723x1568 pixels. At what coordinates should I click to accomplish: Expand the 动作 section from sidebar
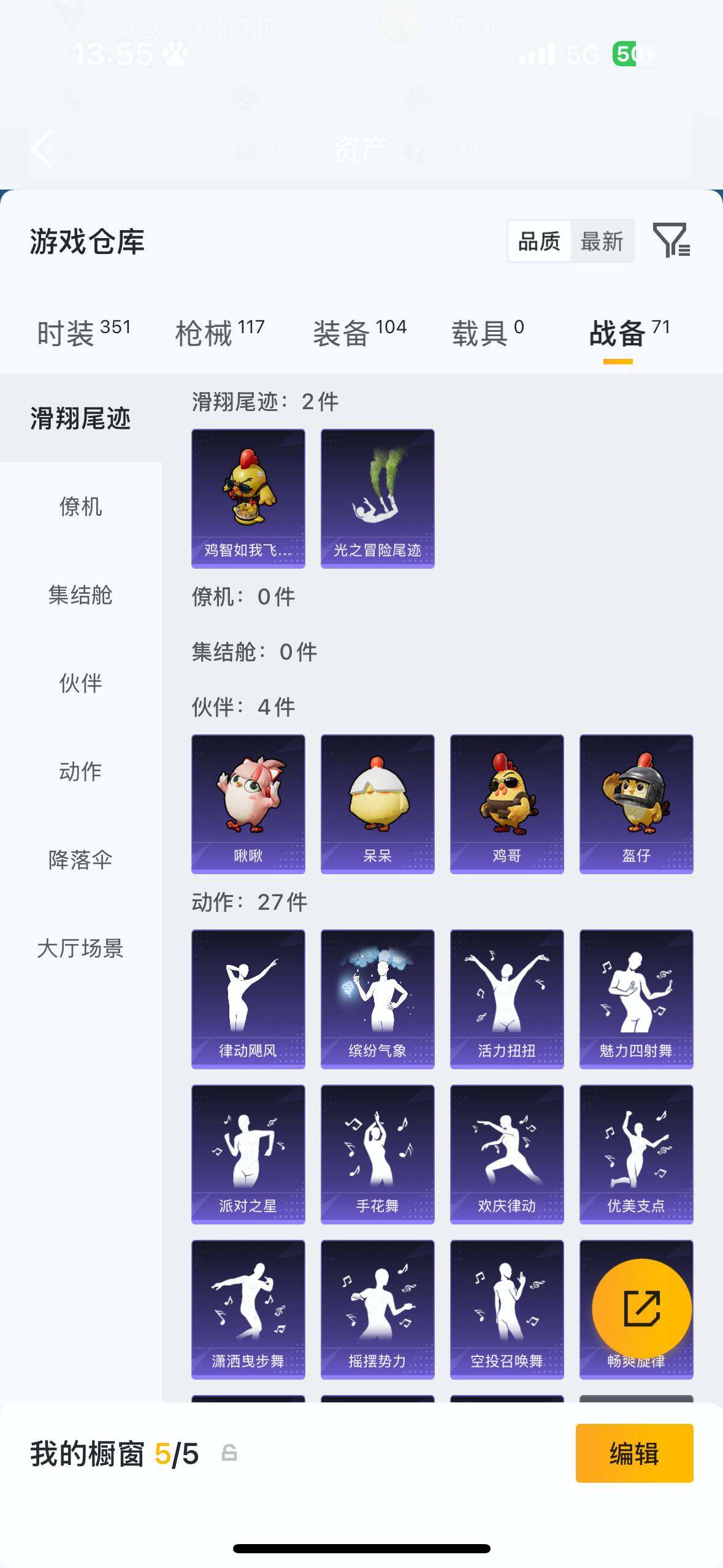(x=80, y=772)
